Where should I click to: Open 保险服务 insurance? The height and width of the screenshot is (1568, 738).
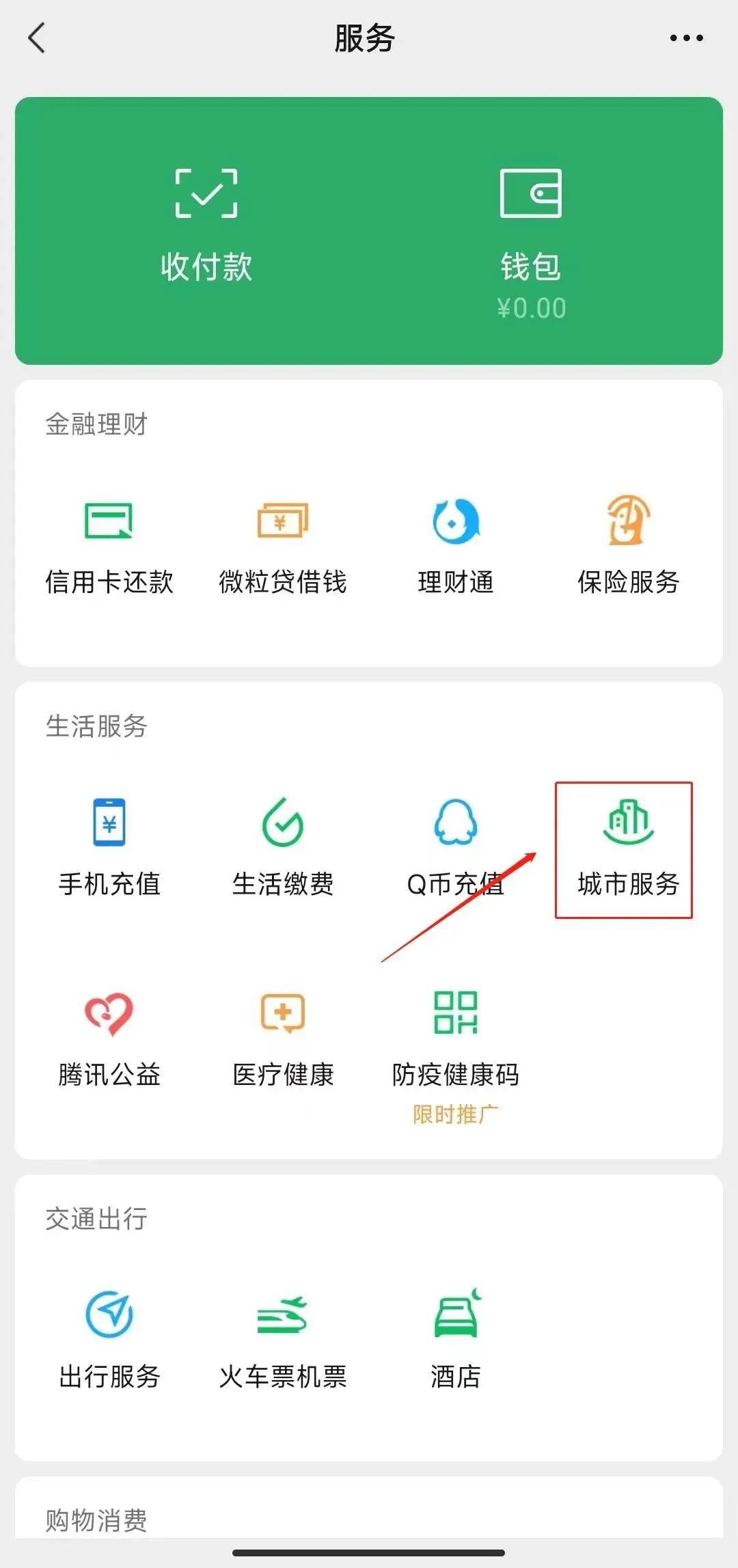click(x=629, y=545)
